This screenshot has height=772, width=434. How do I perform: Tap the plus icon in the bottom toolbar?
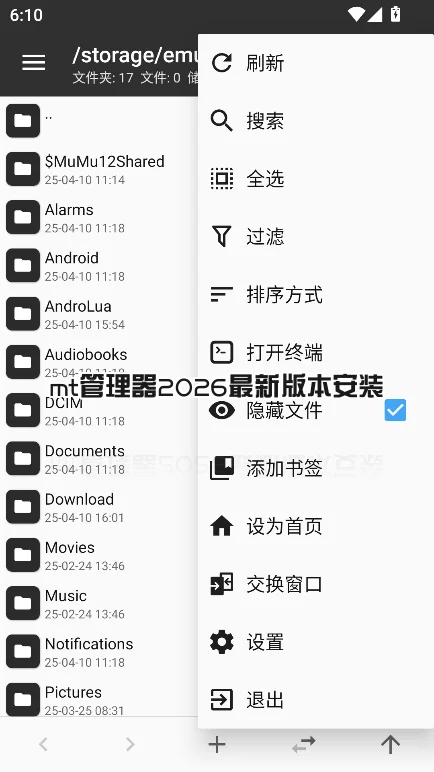217,744
